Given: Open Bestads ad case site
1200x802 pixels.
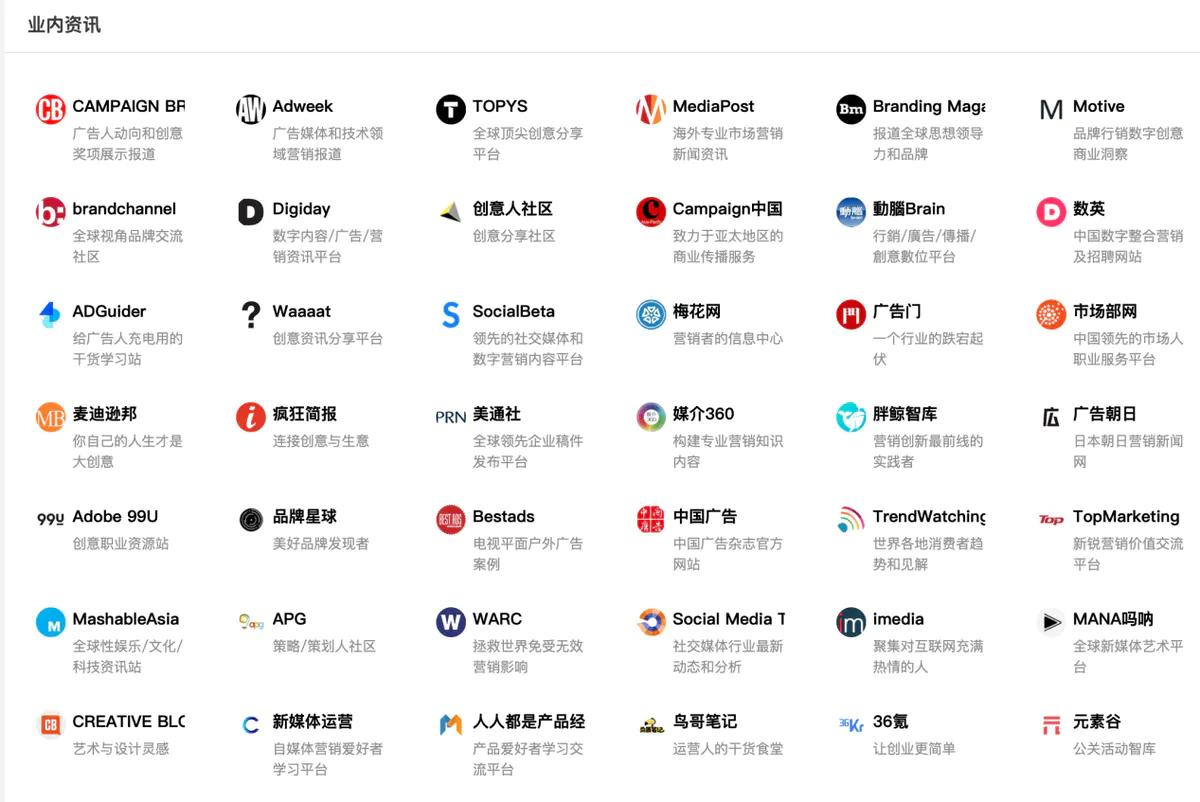Looking at the screenshot, I should 503,517.
